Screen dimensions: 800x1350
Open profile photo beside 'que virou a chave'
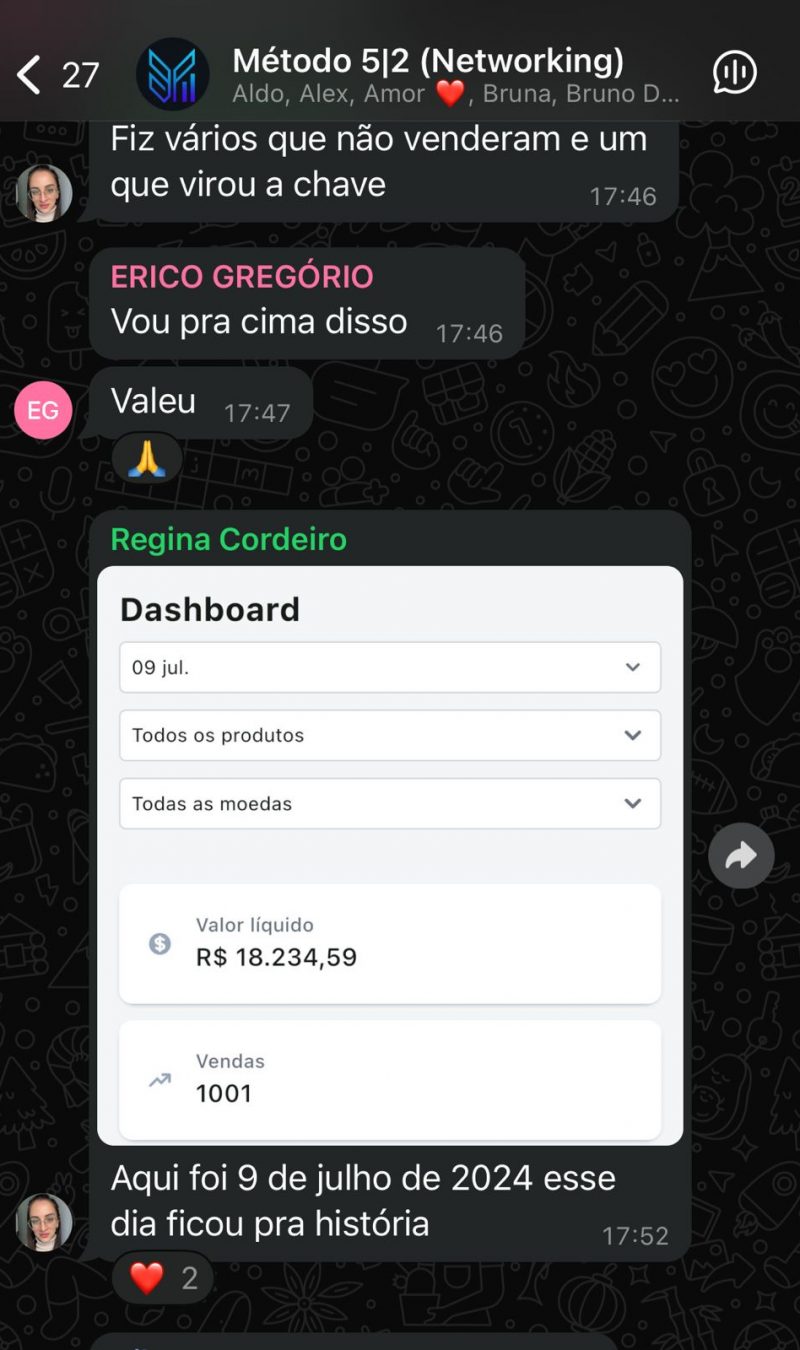(x=44, y=193)
